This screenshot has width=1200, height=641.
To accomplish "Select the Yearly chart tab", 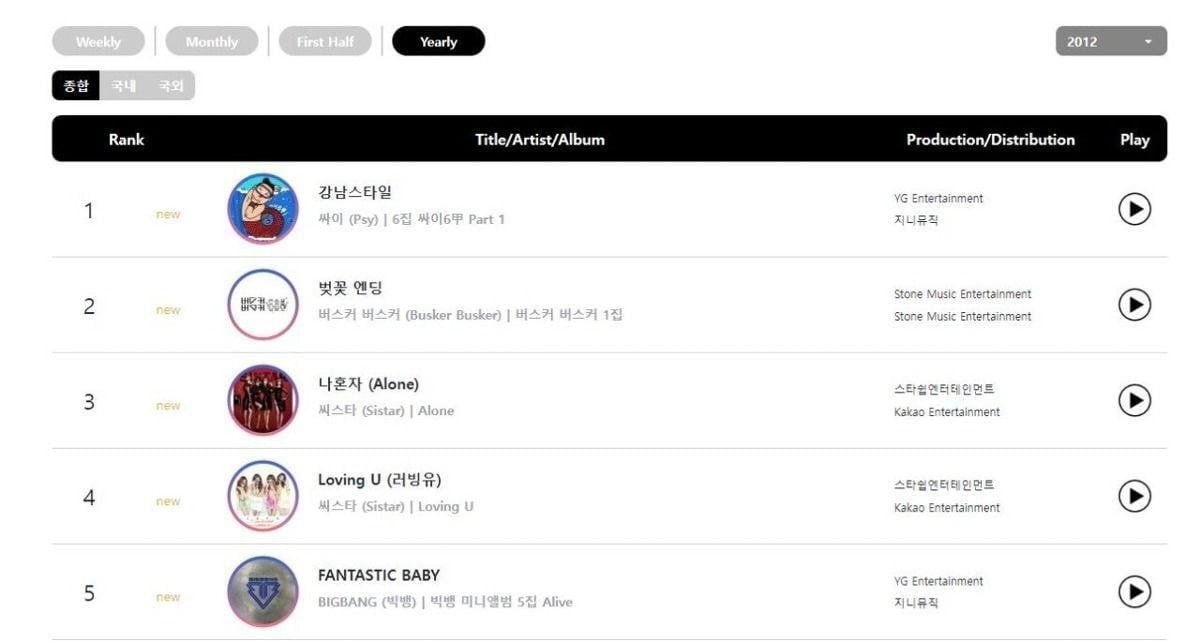I will pyautogui.click(x=438, y=42).
